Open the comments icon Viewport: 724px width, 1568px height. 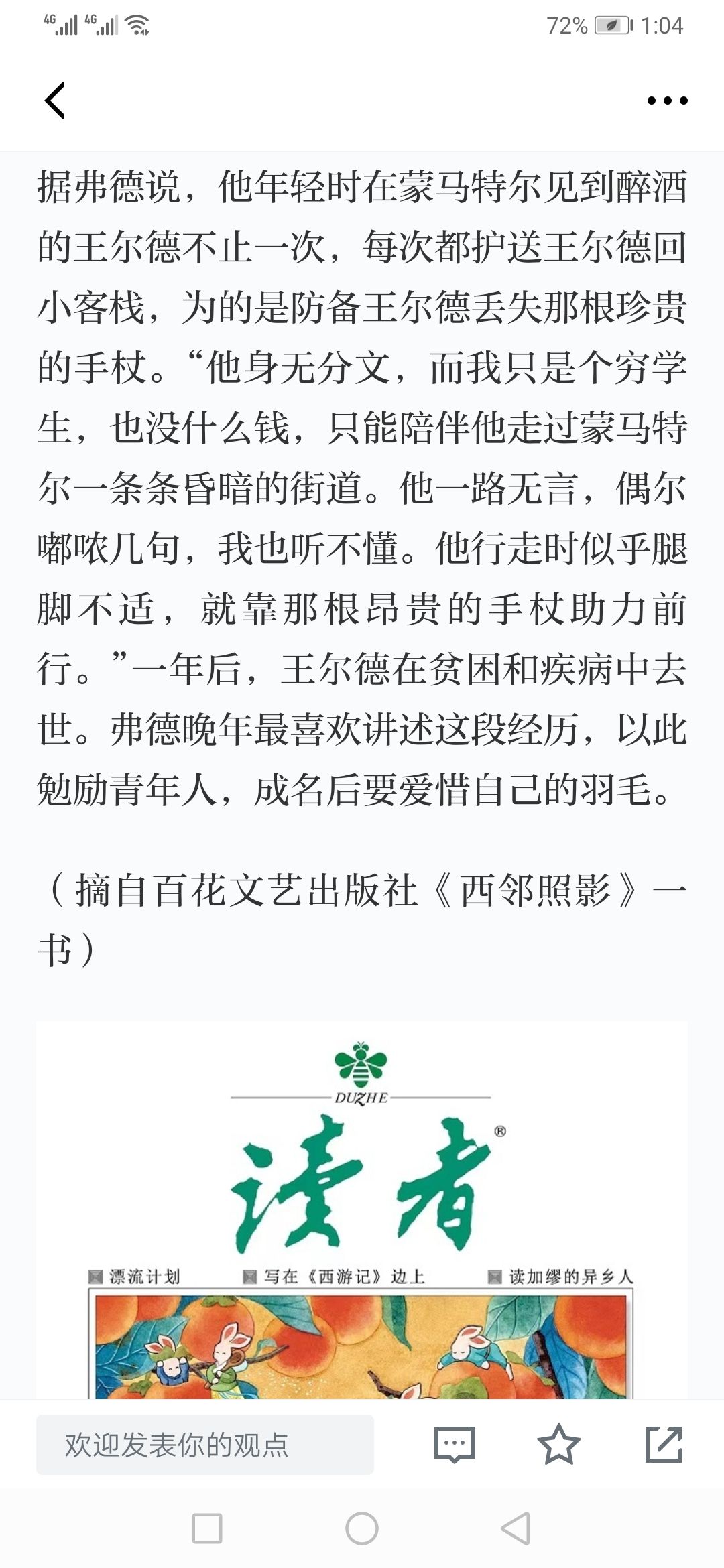pyautogui.click(x=455, y=1444)
